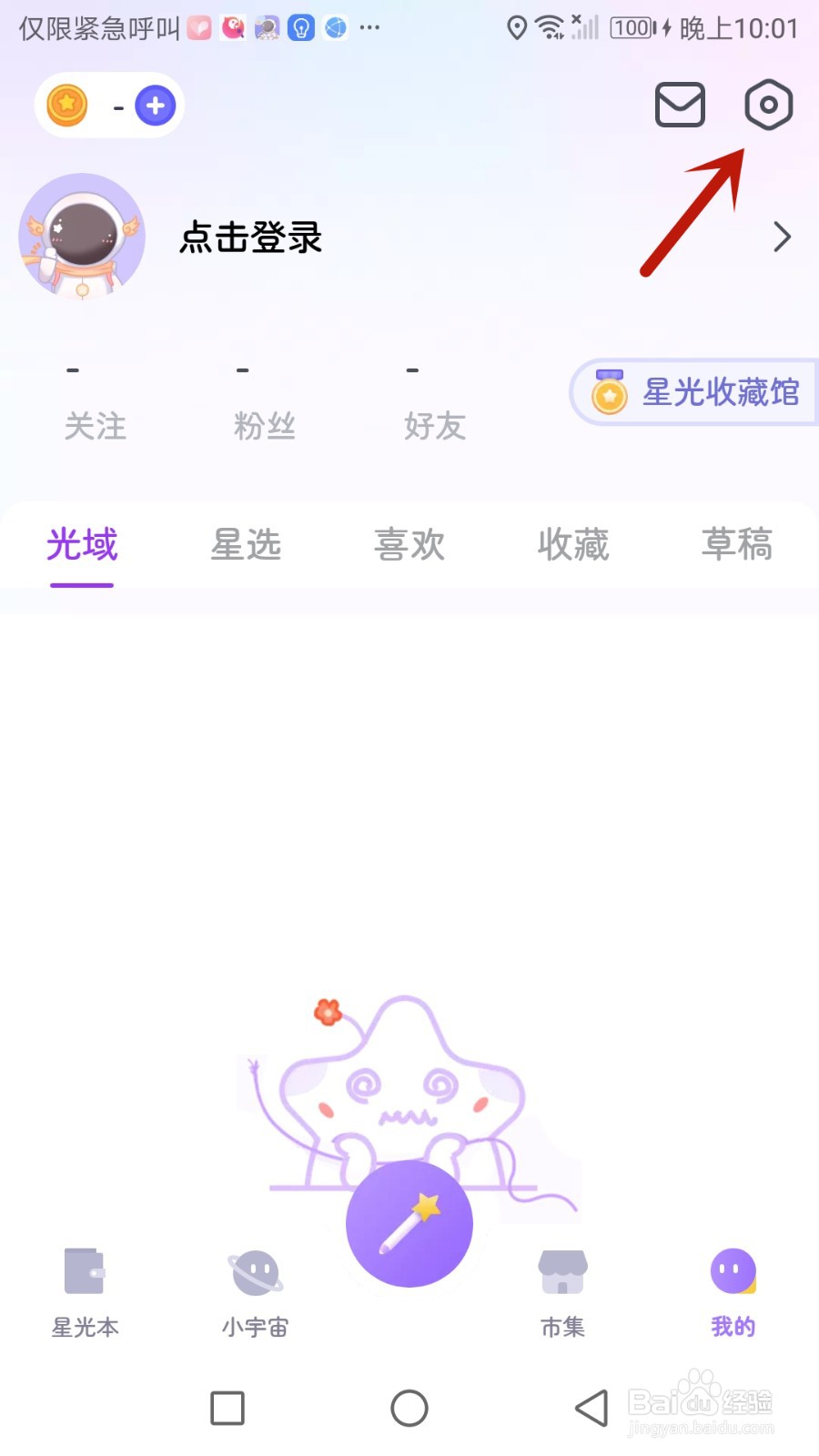Image resolution: width=819 pixels, height=1456 pixels.
Task: View the 粉丝 followers count
Action: pos(265,426)
